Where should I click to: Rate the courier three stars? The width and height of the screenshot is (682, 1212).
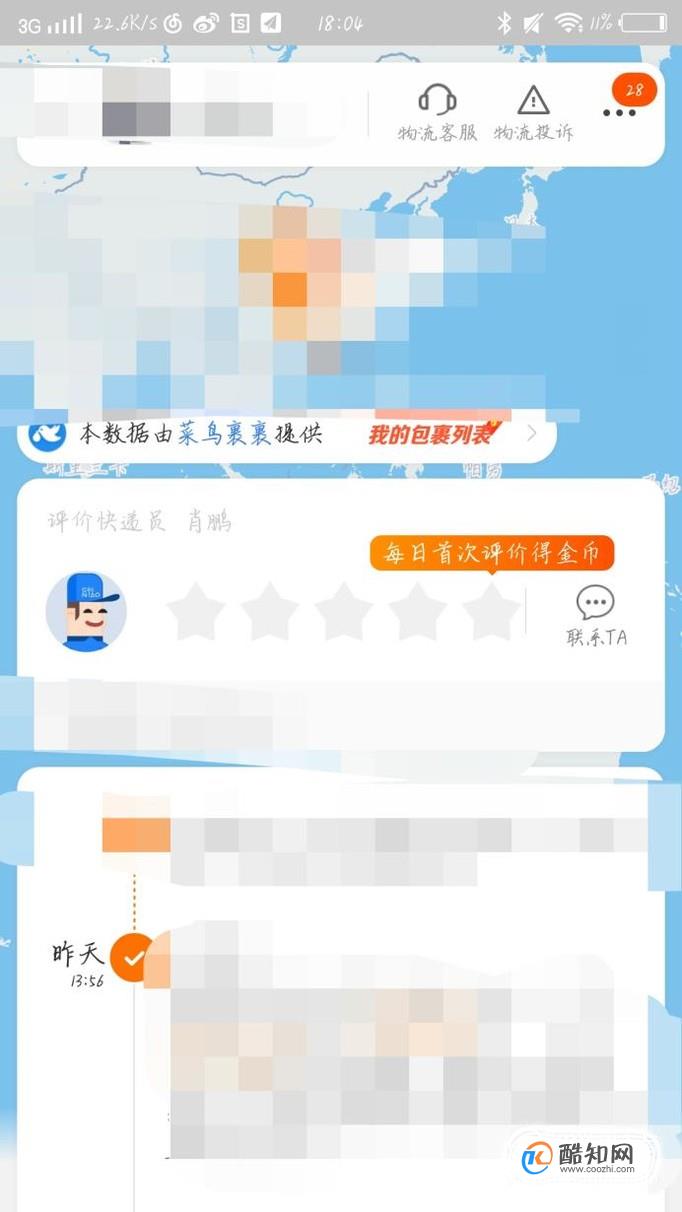343,614
